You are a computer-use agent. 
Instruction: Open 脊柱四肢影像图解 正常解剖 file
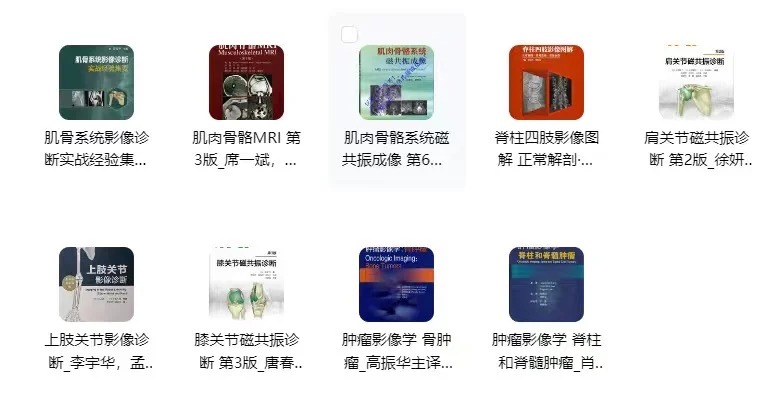[546, 83]
